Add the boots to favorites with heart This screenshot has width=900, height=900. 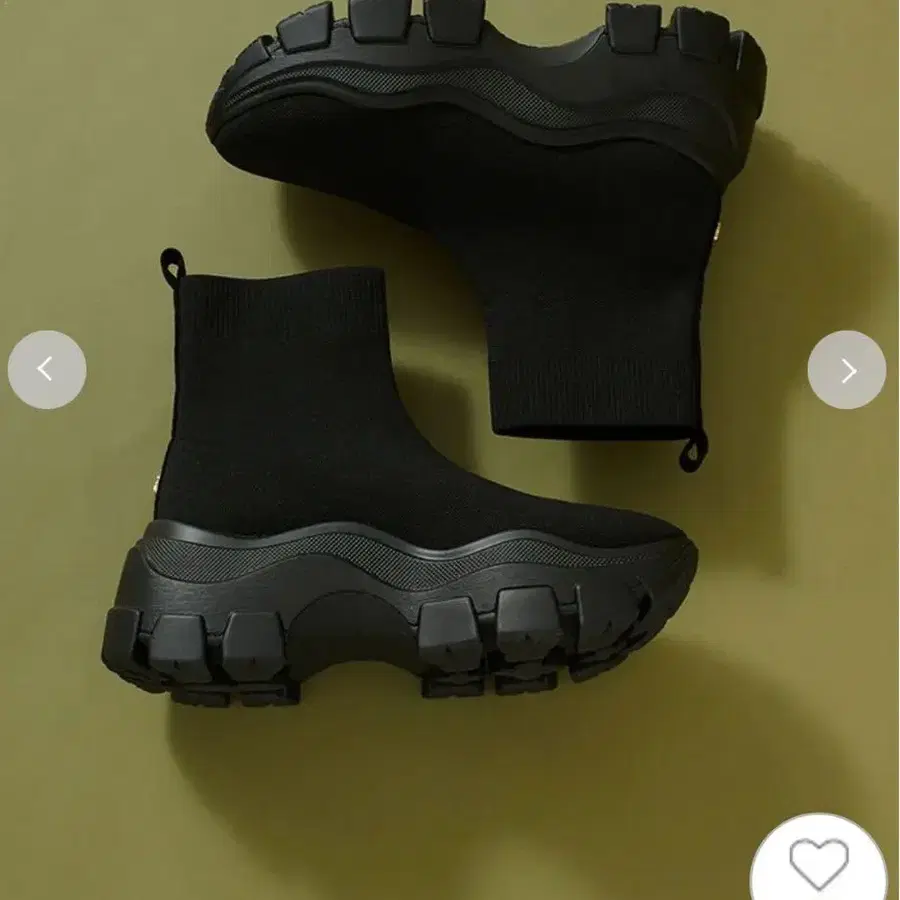click(818, 863)
